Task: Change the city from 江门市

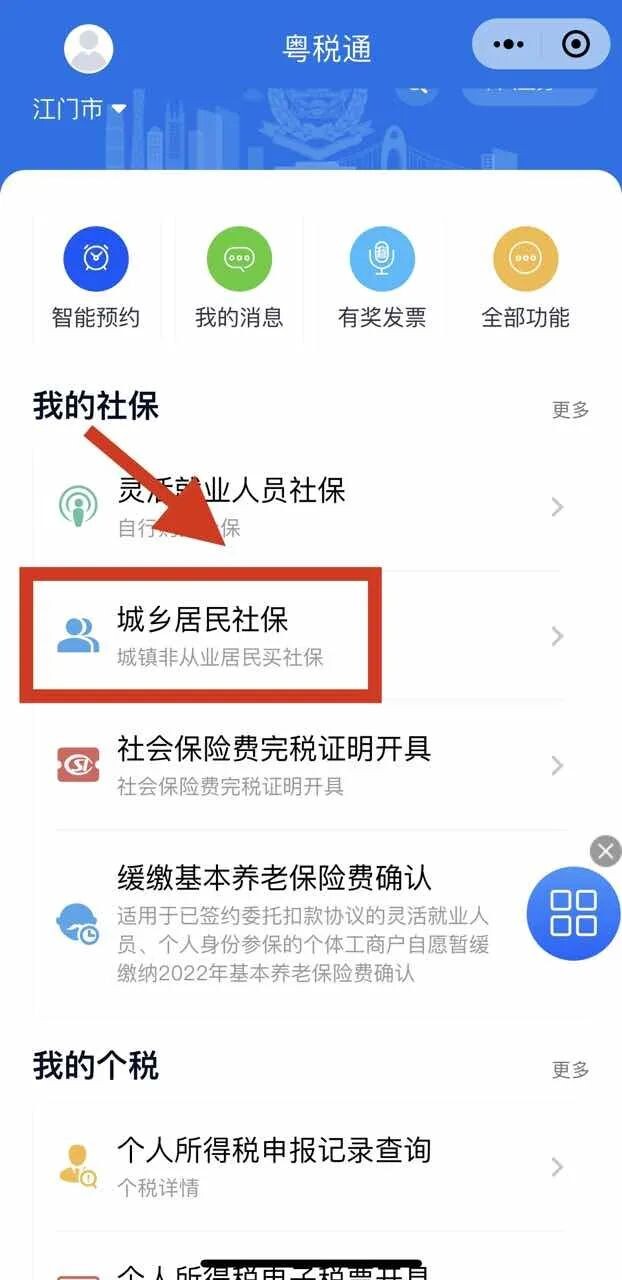Action: click(x=80, y=109)
